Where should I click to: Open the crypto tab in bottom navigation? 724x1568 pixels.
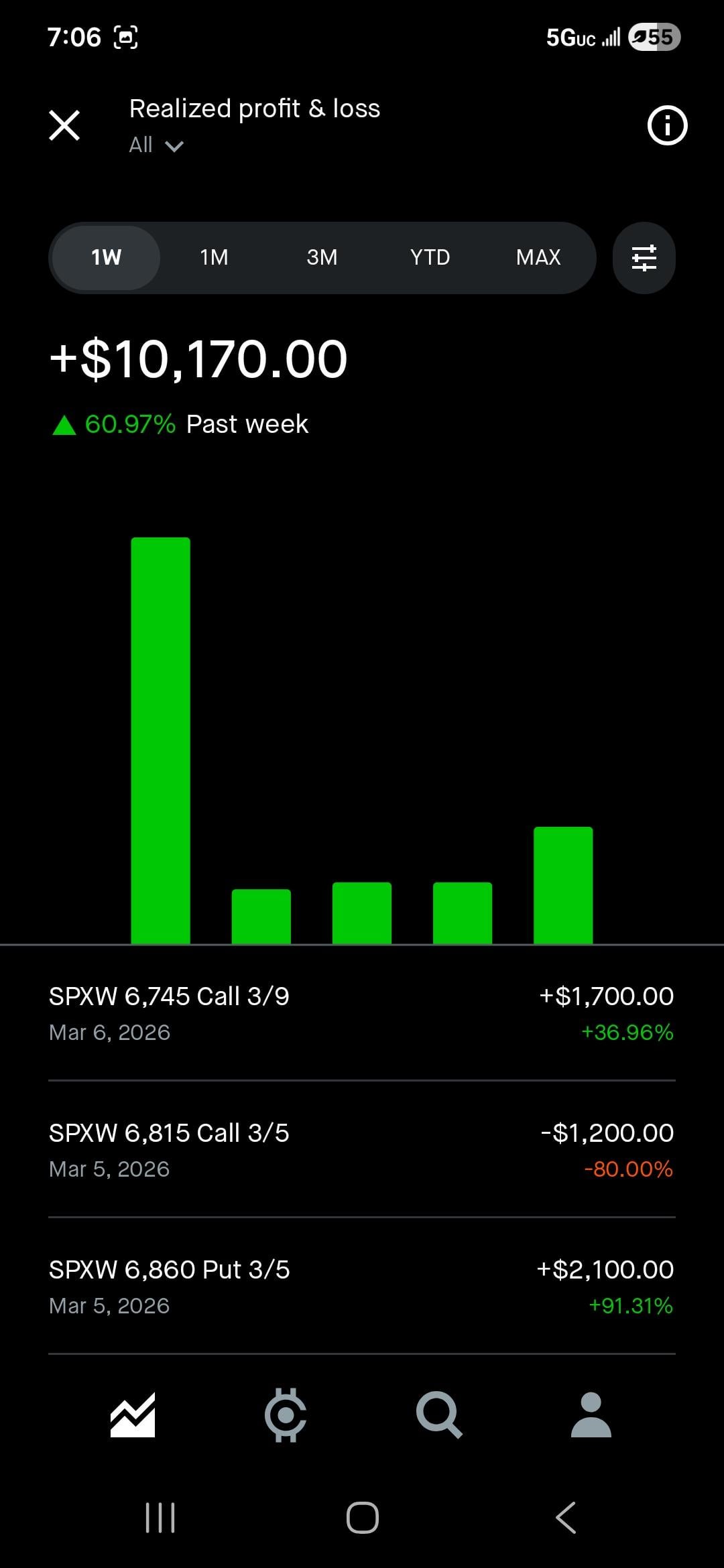[286, 1415]
